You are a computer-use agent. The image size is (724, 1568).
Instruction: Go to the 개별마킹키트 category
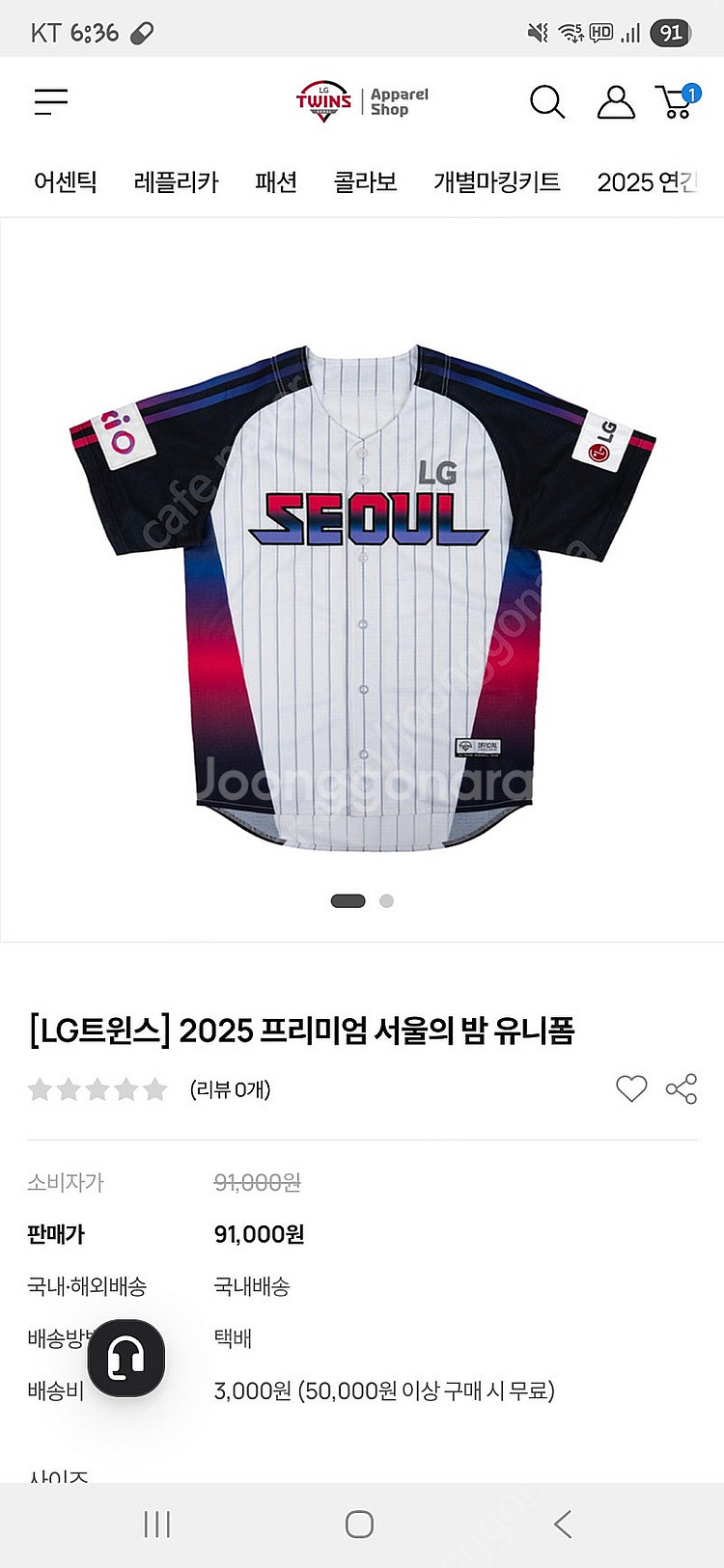click(x=496, y=181)
